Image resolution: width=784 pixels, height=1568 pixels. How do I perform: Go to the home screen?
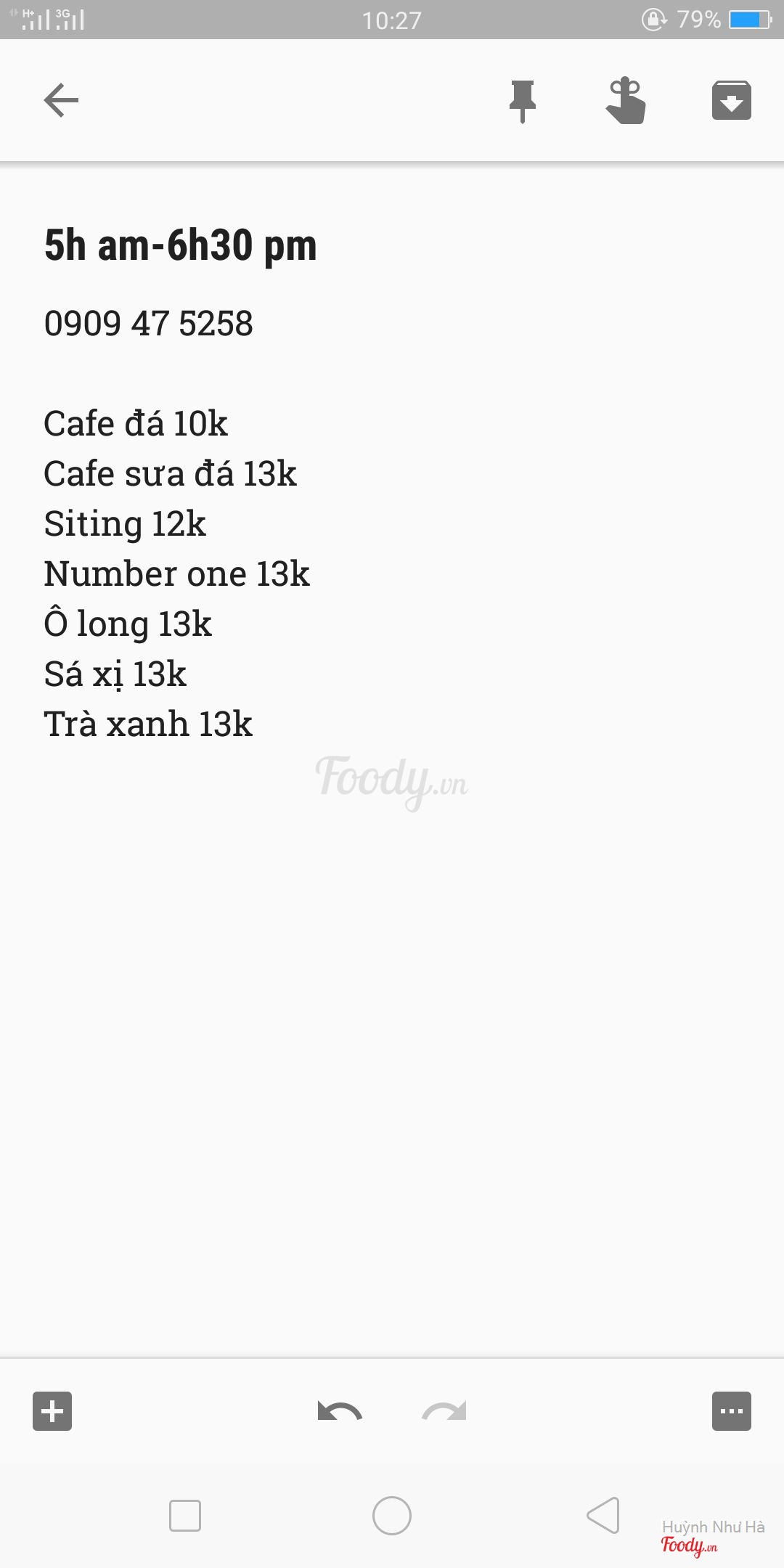(392, 1516)
